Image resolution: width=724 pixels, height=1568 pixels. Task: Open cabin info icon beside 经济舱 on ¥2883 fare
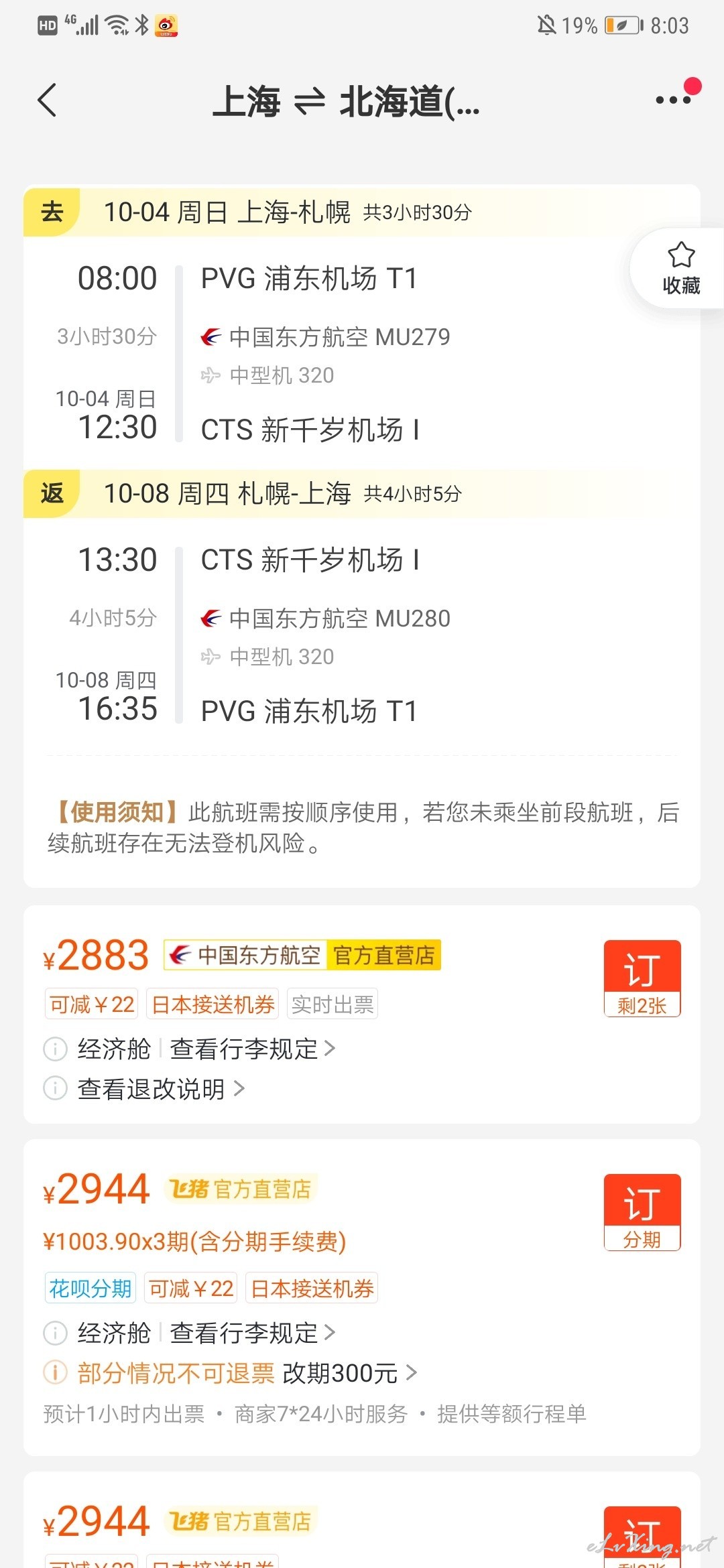tap(55, 1049)
